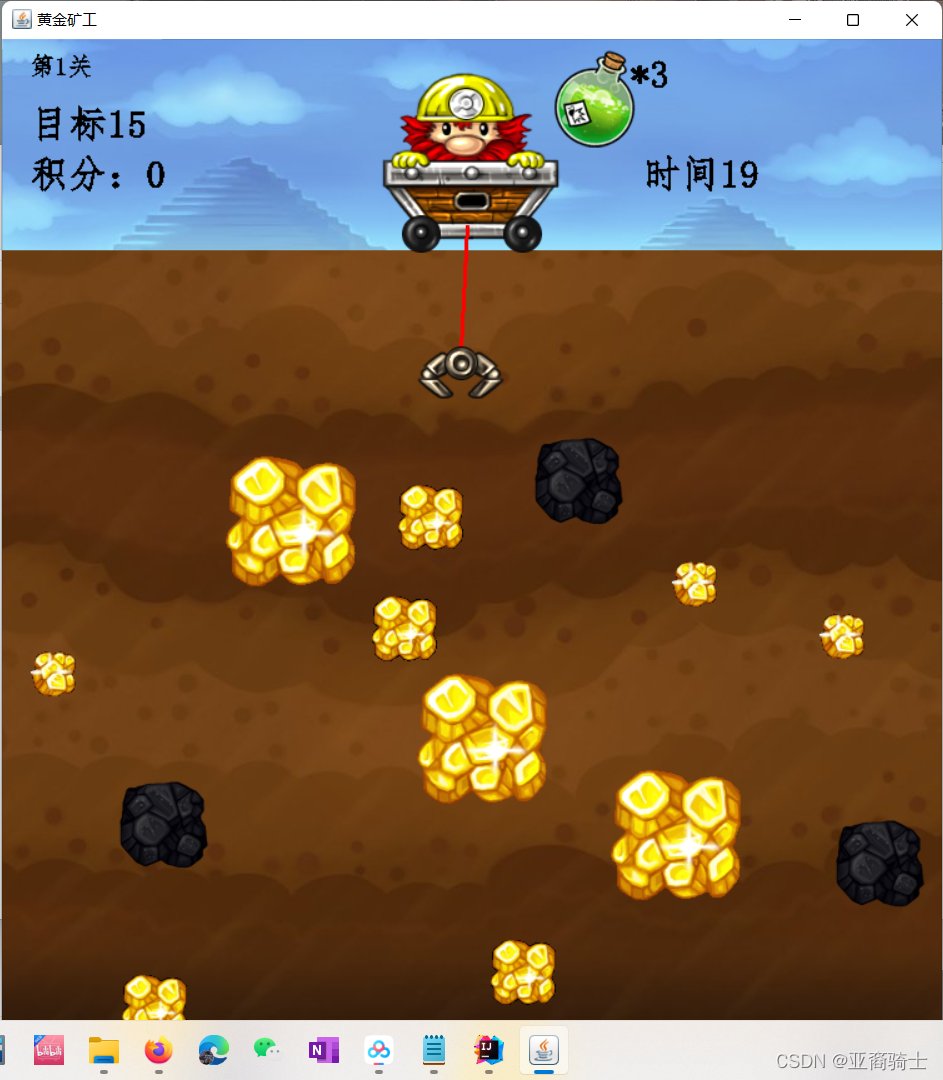
Task: Select the running Java app taskbar icon
Action: pyautogui.click(x=544, y=1050)
